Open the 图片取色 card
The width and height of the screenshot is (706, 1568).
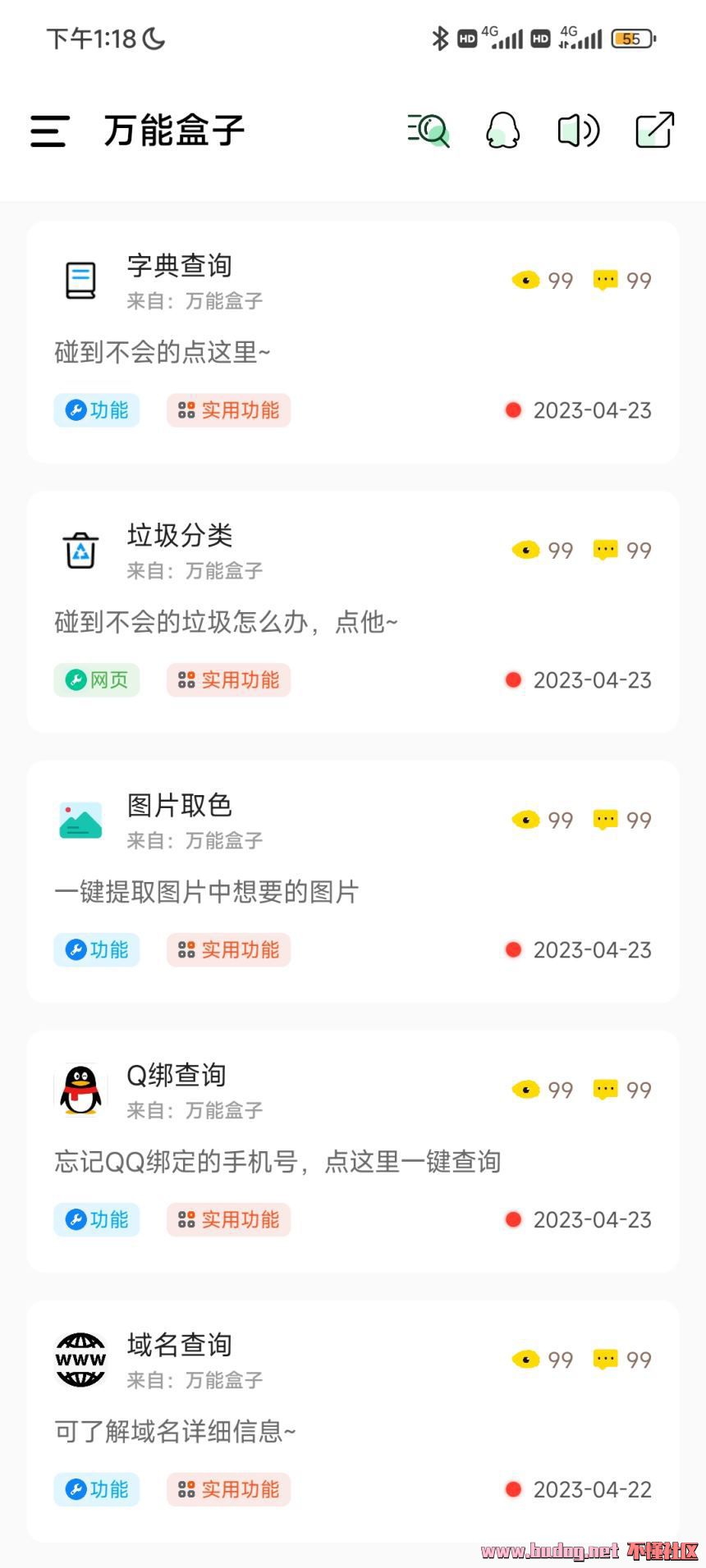pyautogui.click(x=353, y=881)
